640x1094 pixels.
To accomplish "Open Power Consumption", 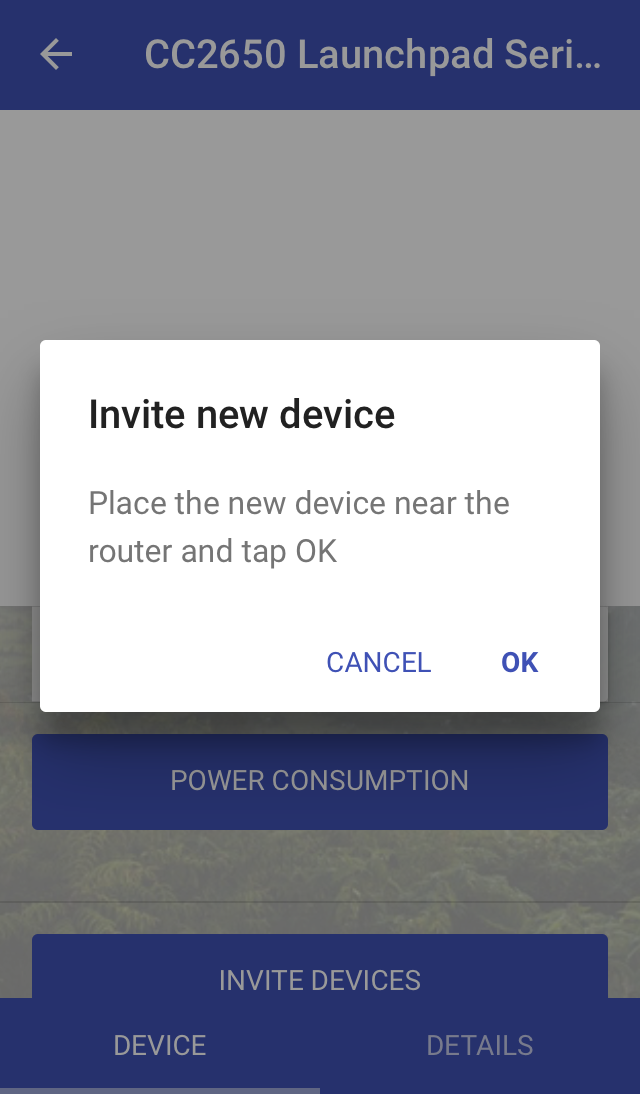I will click(x=320, y=781).
